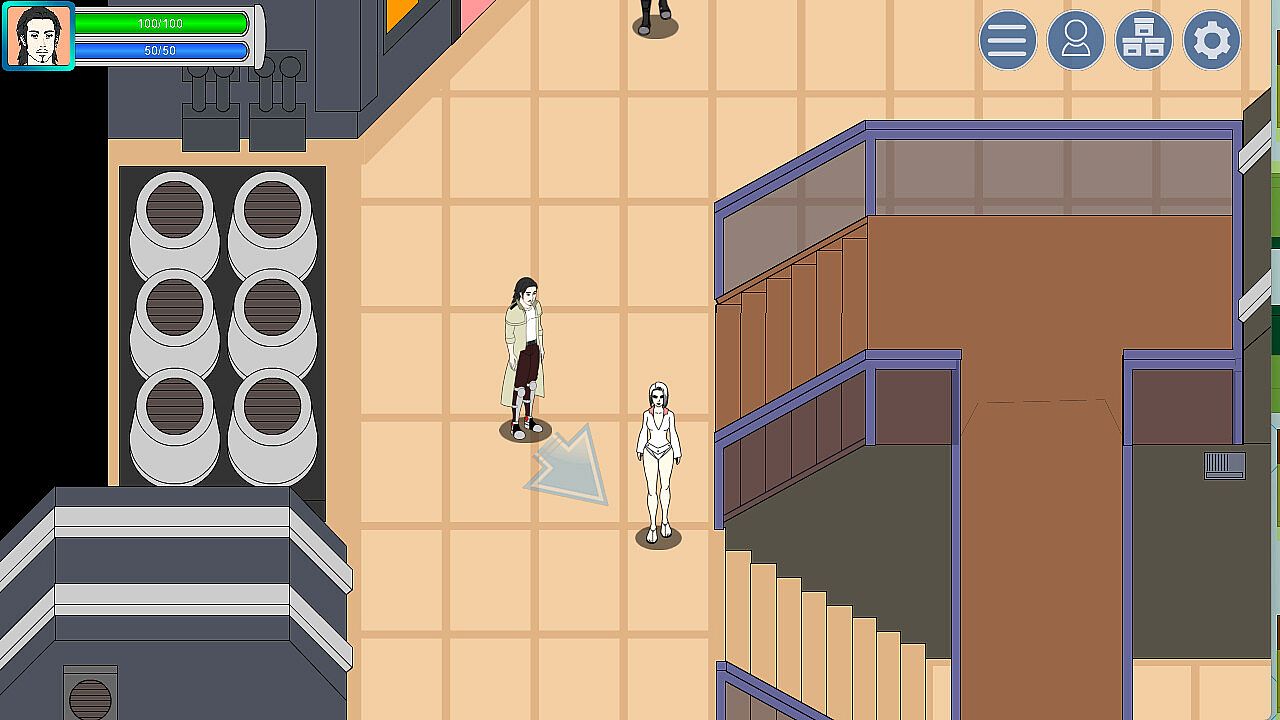Viewport: 1280px width, 720px height.
Task: Open the settings gear
Action: pyautogui.click(x=1211, y=41)
